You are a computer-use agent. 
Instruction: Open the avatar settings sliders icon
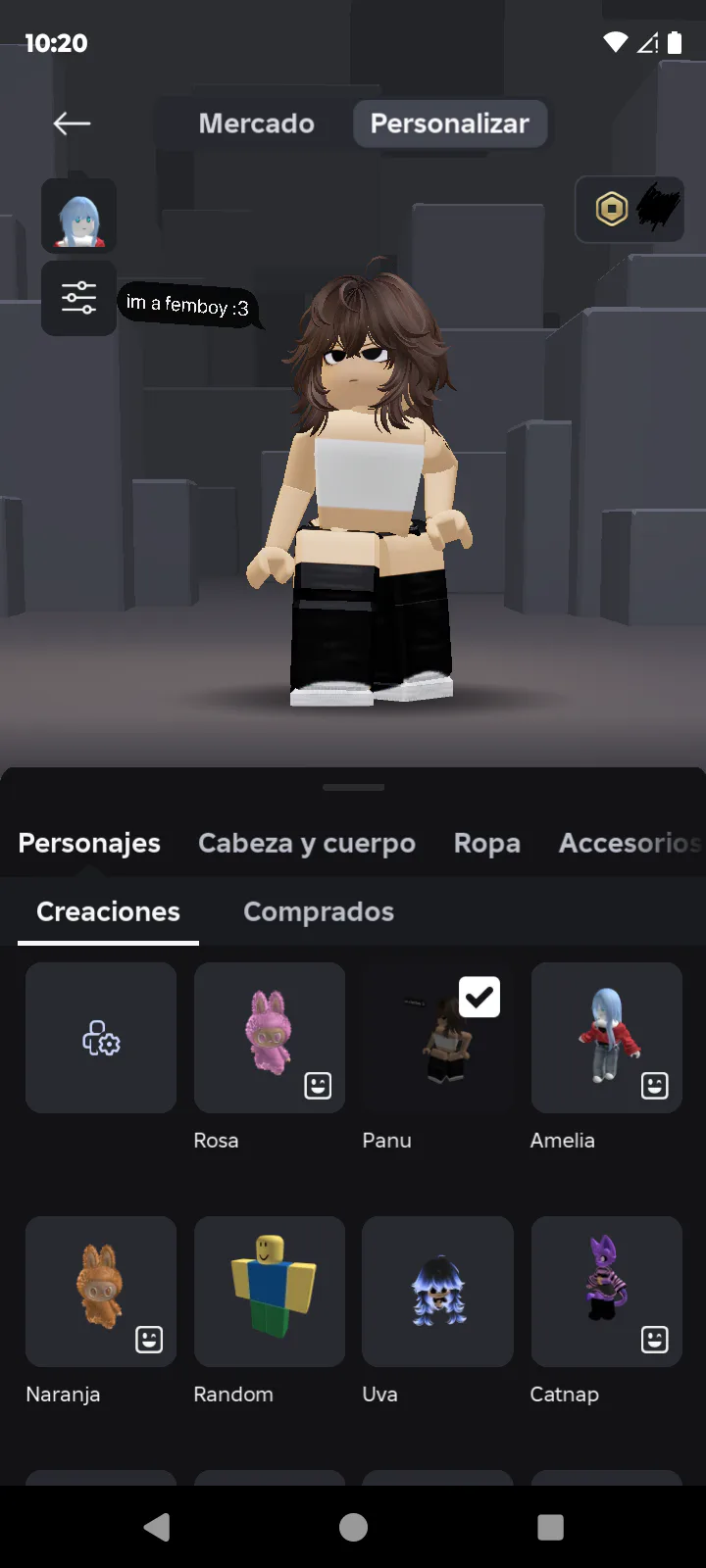79,297
